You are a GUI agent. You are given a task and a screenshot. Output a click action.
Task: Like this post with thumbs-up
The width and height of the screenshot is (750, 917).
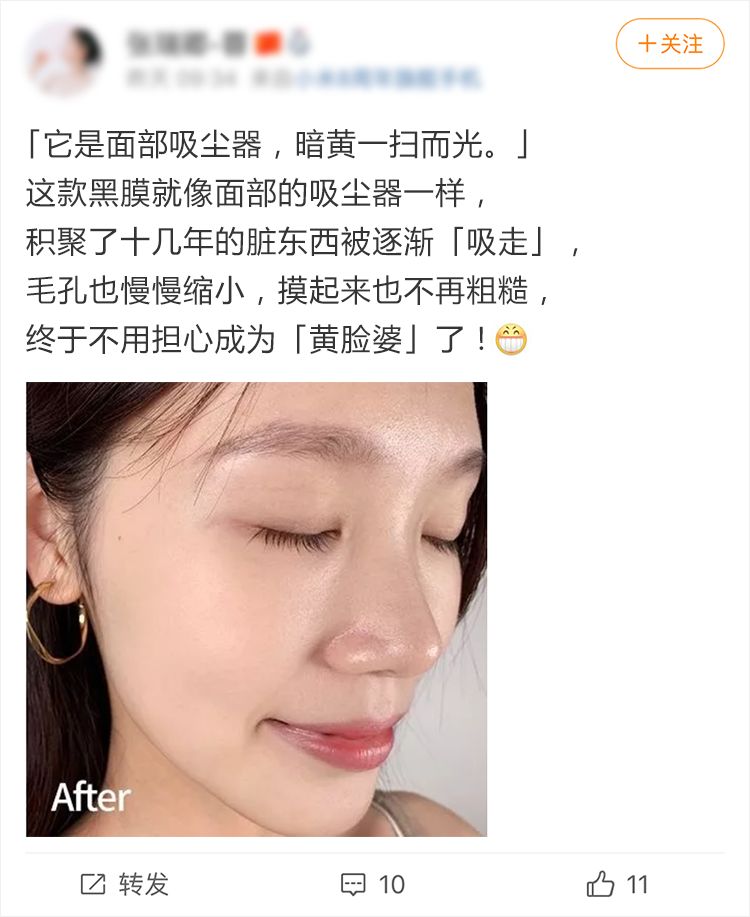pyautogui.click(x=617, y=884)
